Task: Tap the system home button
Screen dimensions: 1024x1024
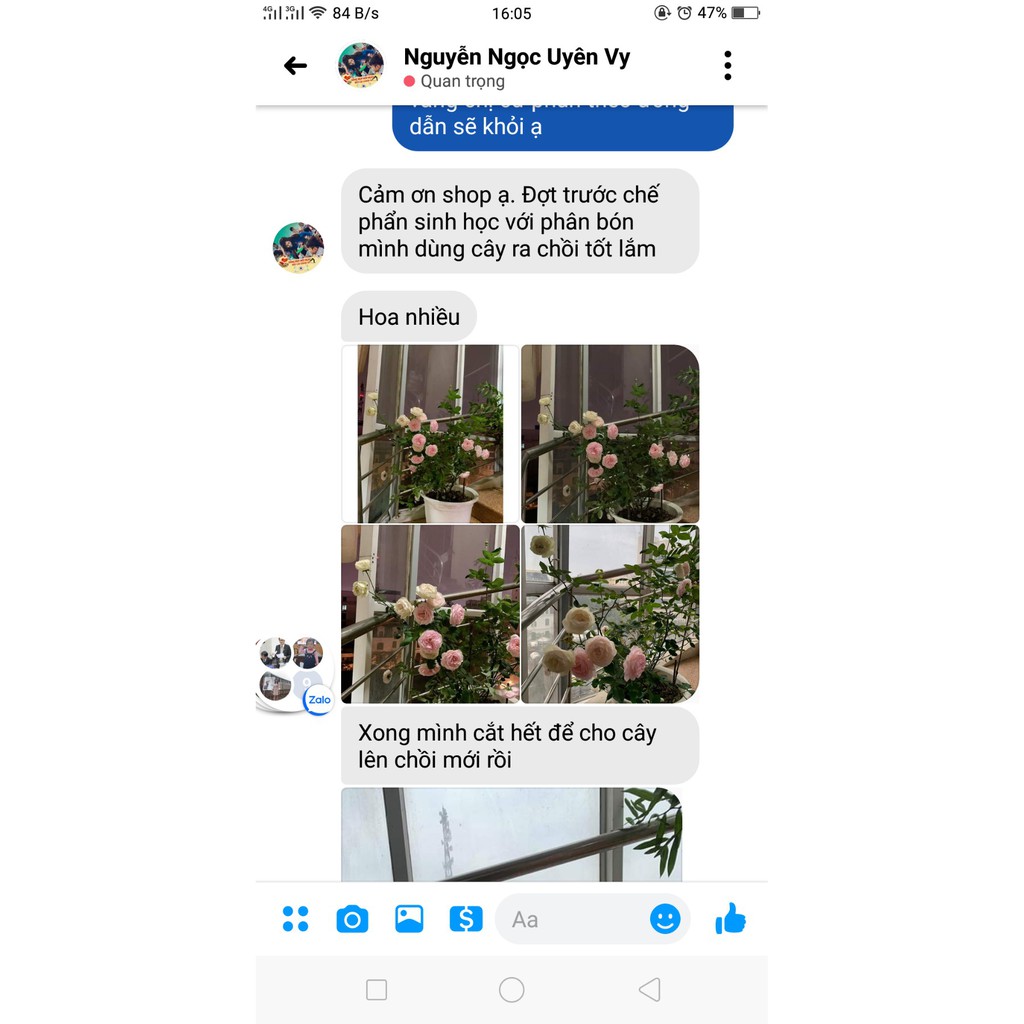Action: (511, 990)
